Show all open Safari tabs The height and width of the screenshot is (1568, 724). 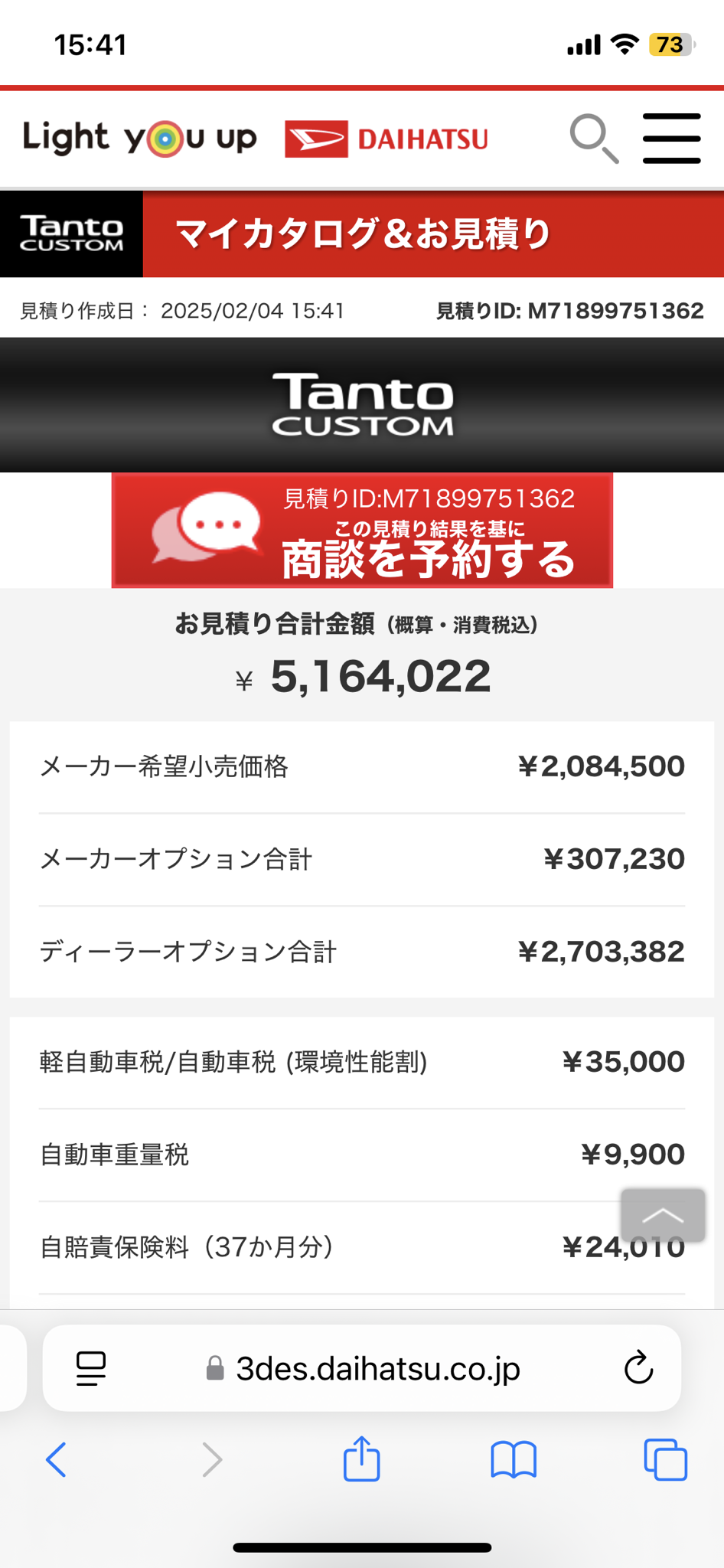(665, 1459)
